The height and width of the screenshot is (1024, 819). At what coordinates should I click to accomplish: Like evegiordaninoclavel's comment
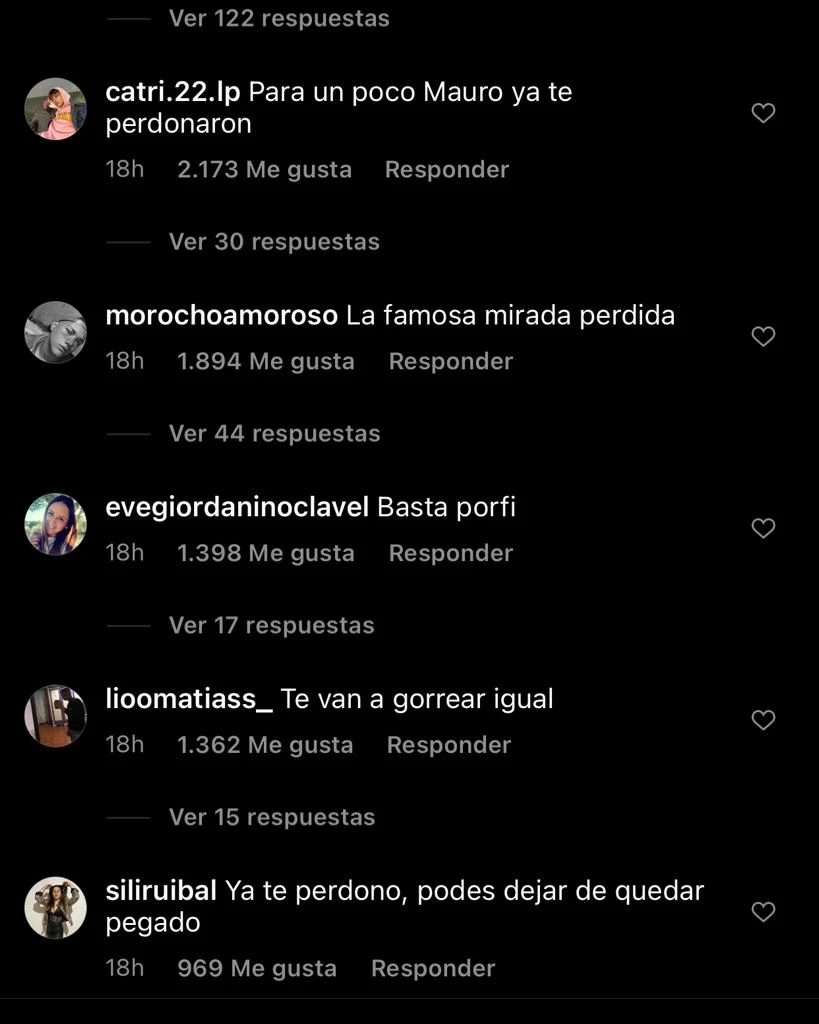(763, 528)
